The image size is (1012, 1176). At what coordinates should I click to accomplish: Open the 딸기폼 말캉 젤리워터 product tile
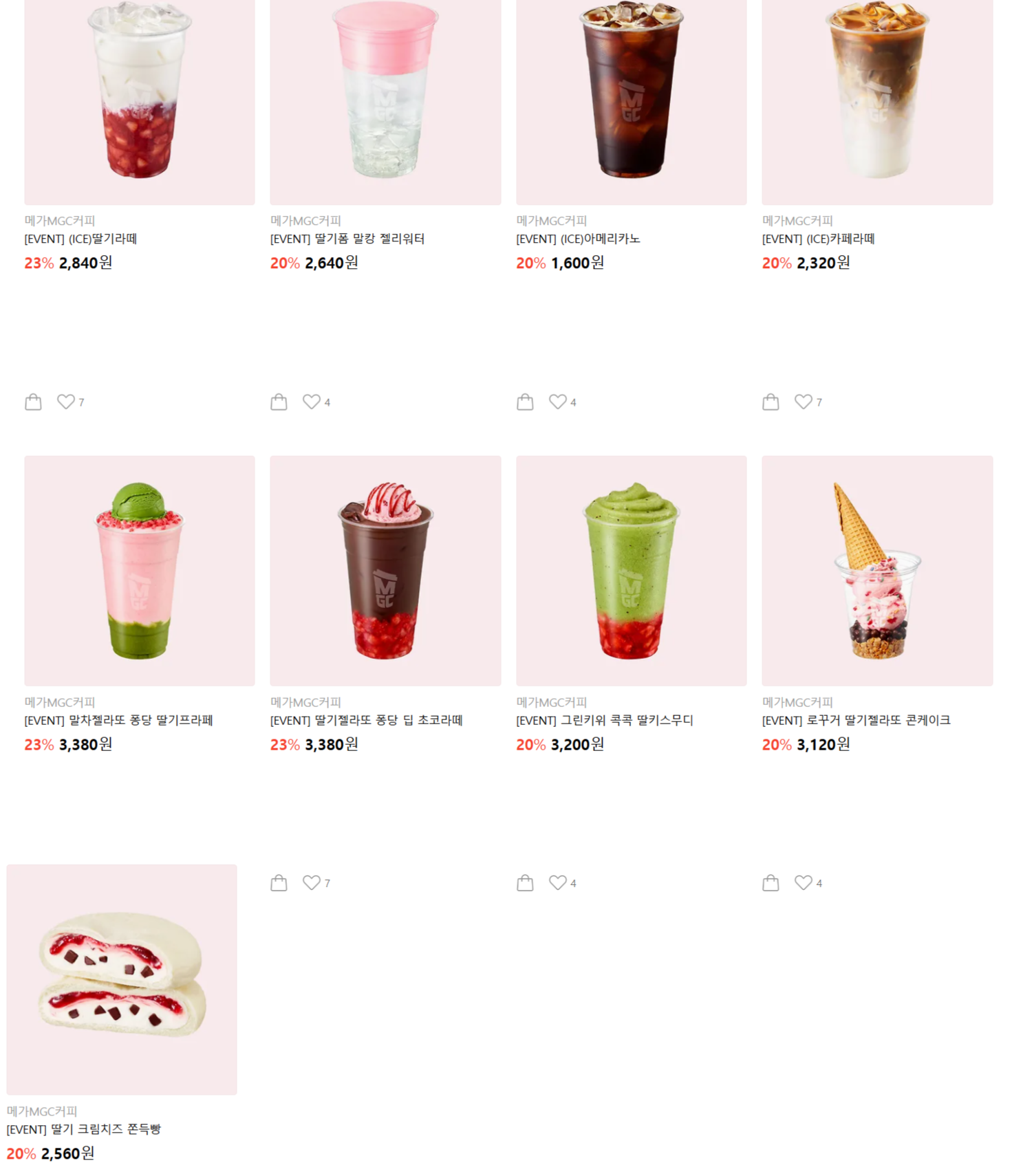[385, 102]
